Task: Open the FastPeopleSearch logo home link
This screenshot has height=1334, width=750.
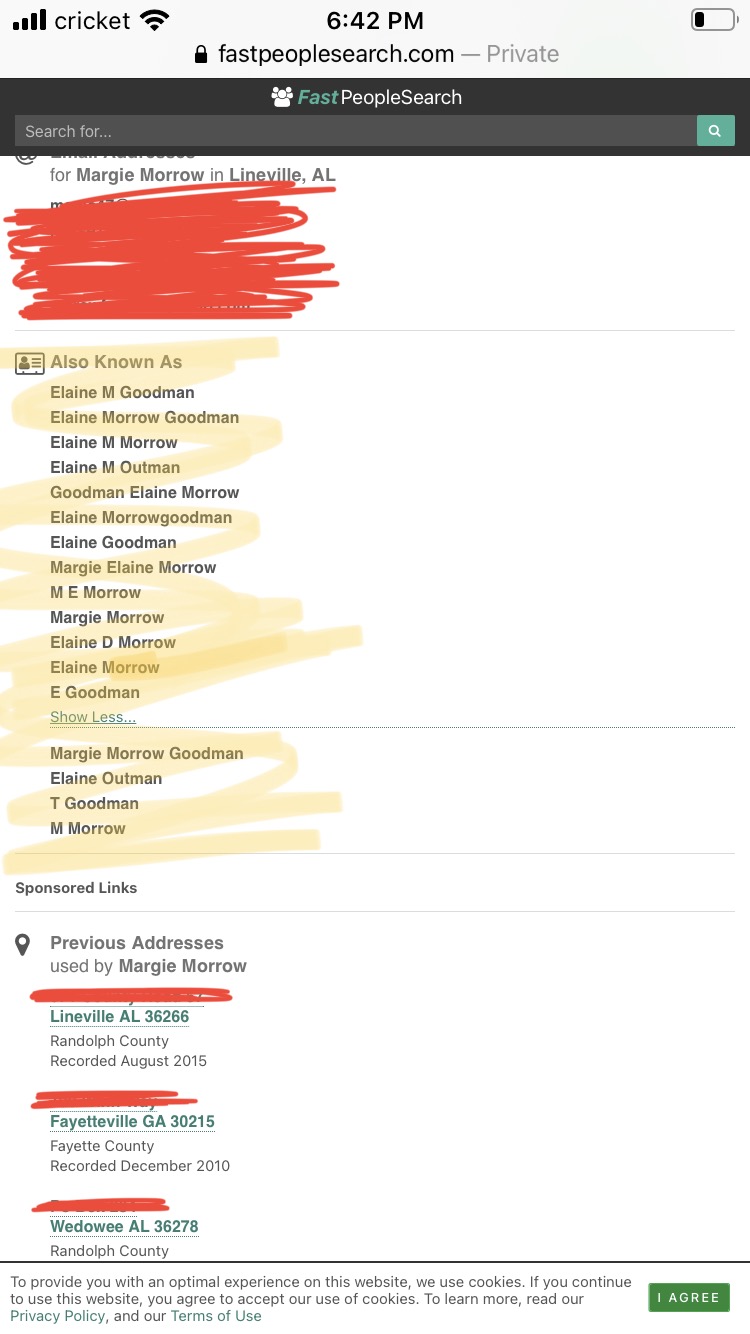Action: click(367, 97)
